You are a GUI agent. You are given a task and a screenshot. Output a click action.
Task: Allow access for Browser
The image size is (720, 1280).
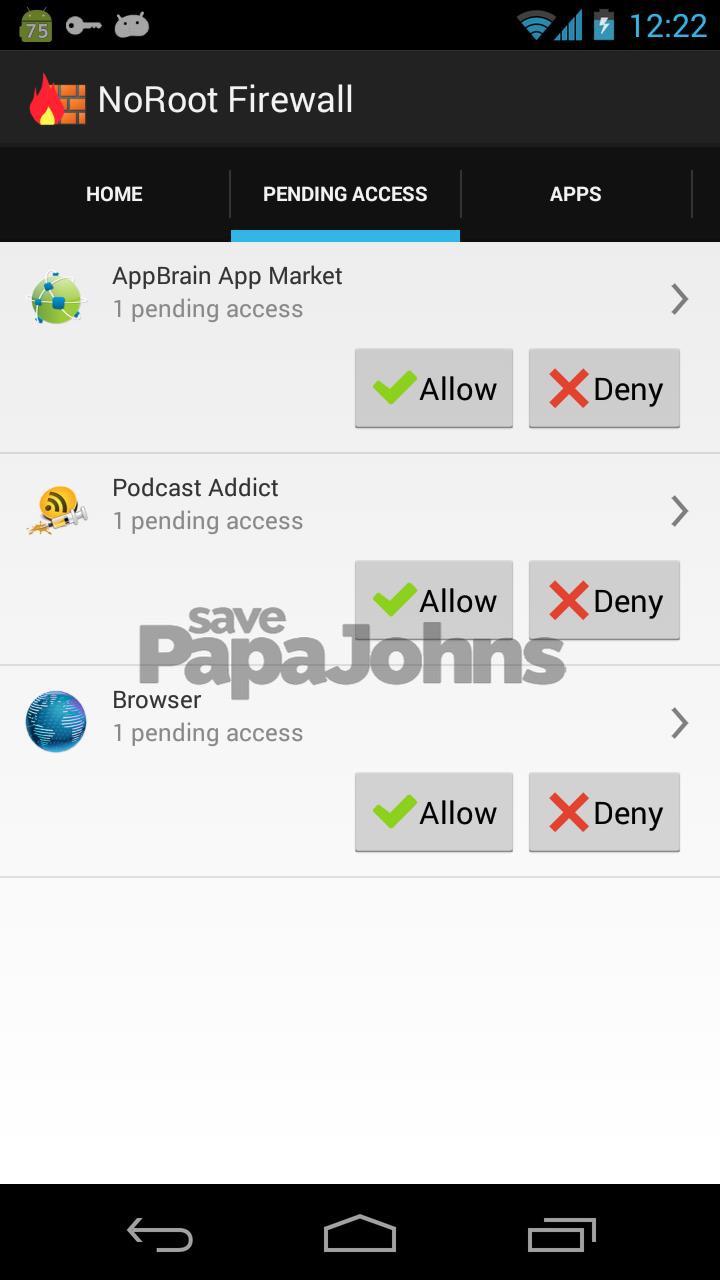coord(434,812)
